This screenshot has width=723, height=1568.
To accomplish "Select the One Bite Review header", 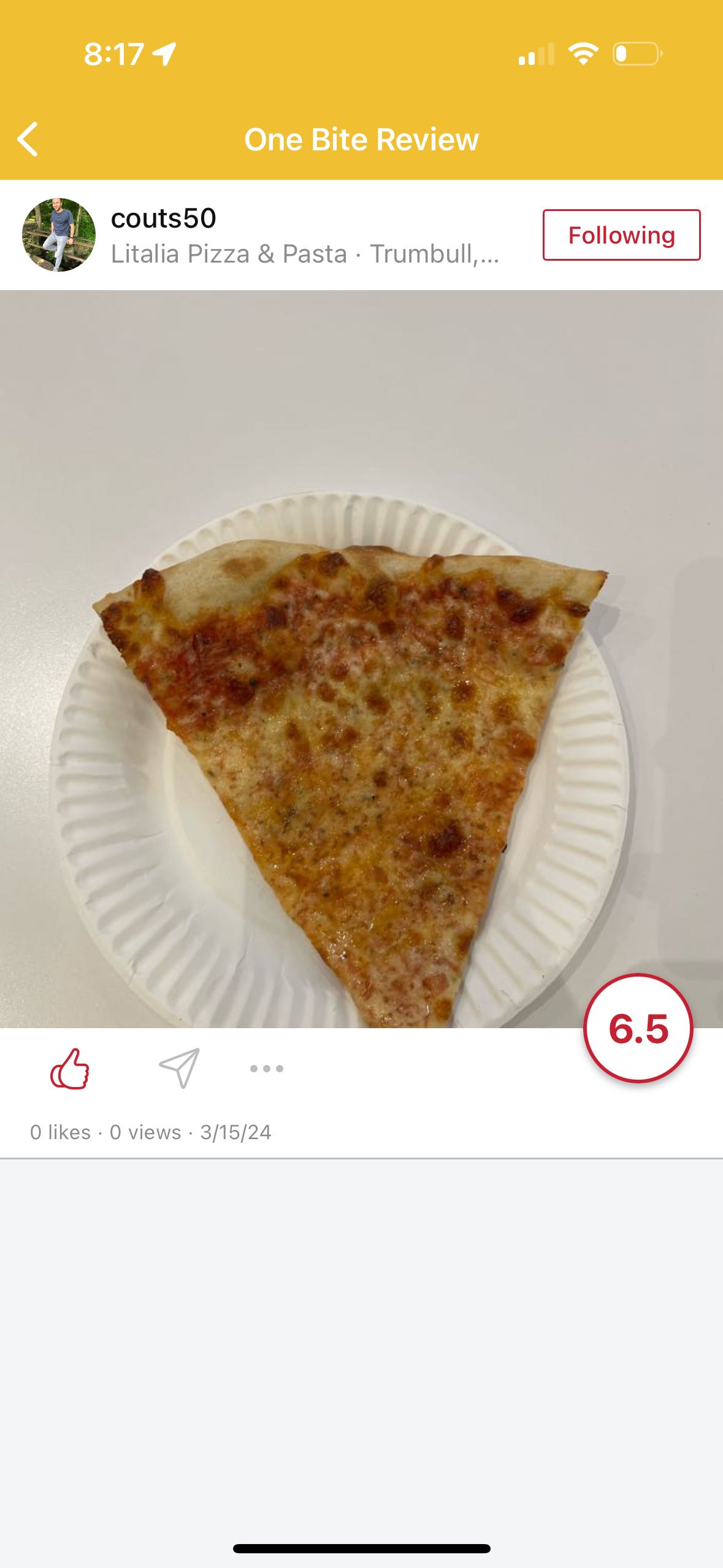I will pyautogui.click(x=361, y=140).
